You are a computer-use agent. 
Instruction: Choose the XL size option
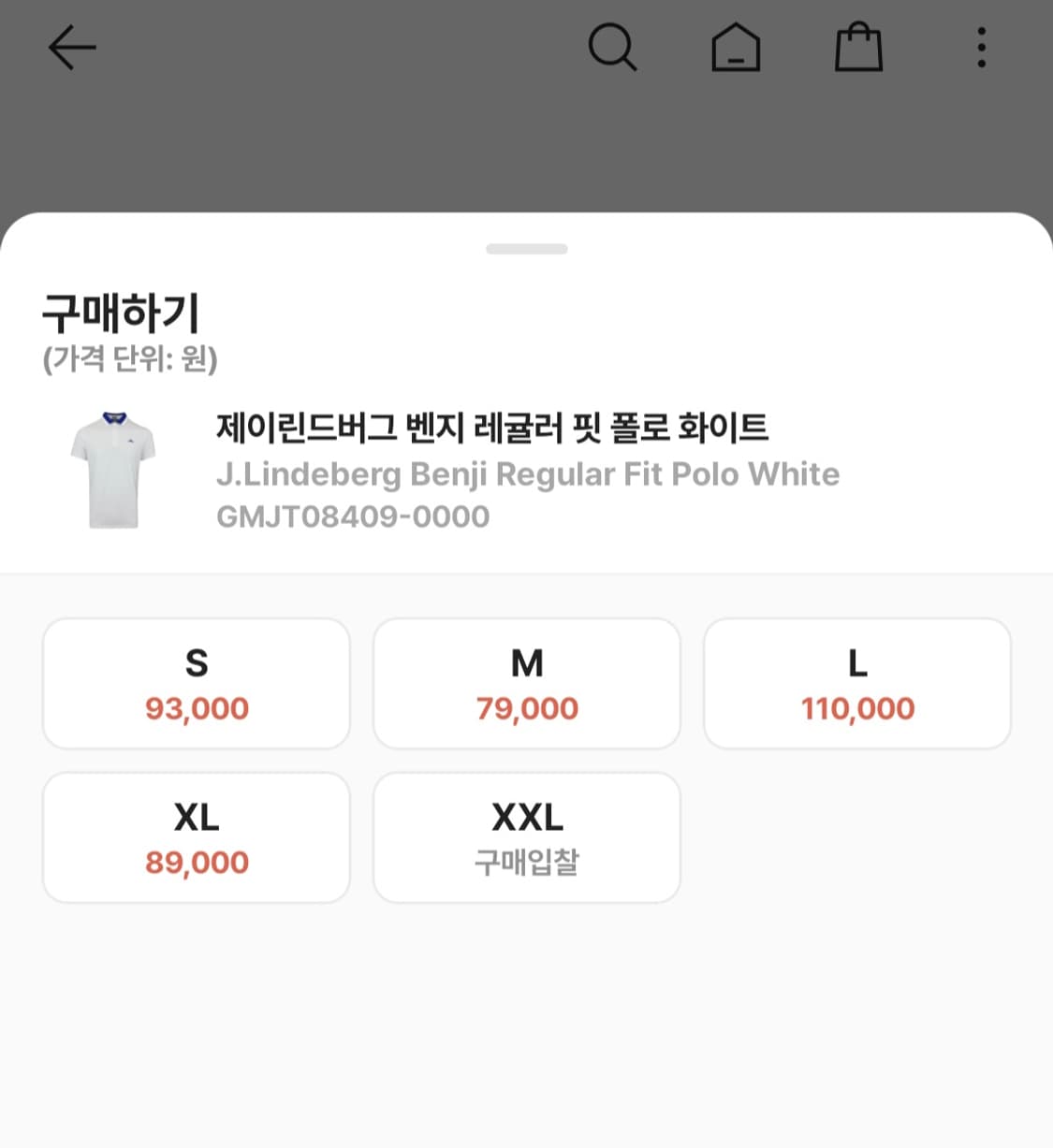tap(196, 837)
